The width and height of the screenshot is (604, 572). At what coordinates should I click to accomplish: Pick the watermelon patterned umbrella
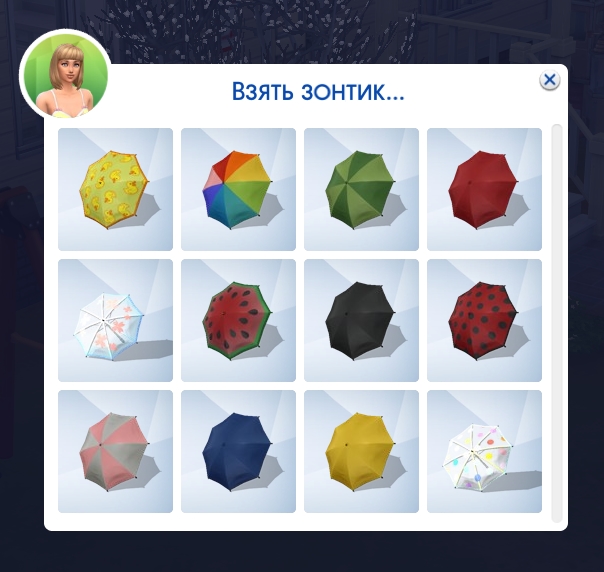click(x=238, y=320)
